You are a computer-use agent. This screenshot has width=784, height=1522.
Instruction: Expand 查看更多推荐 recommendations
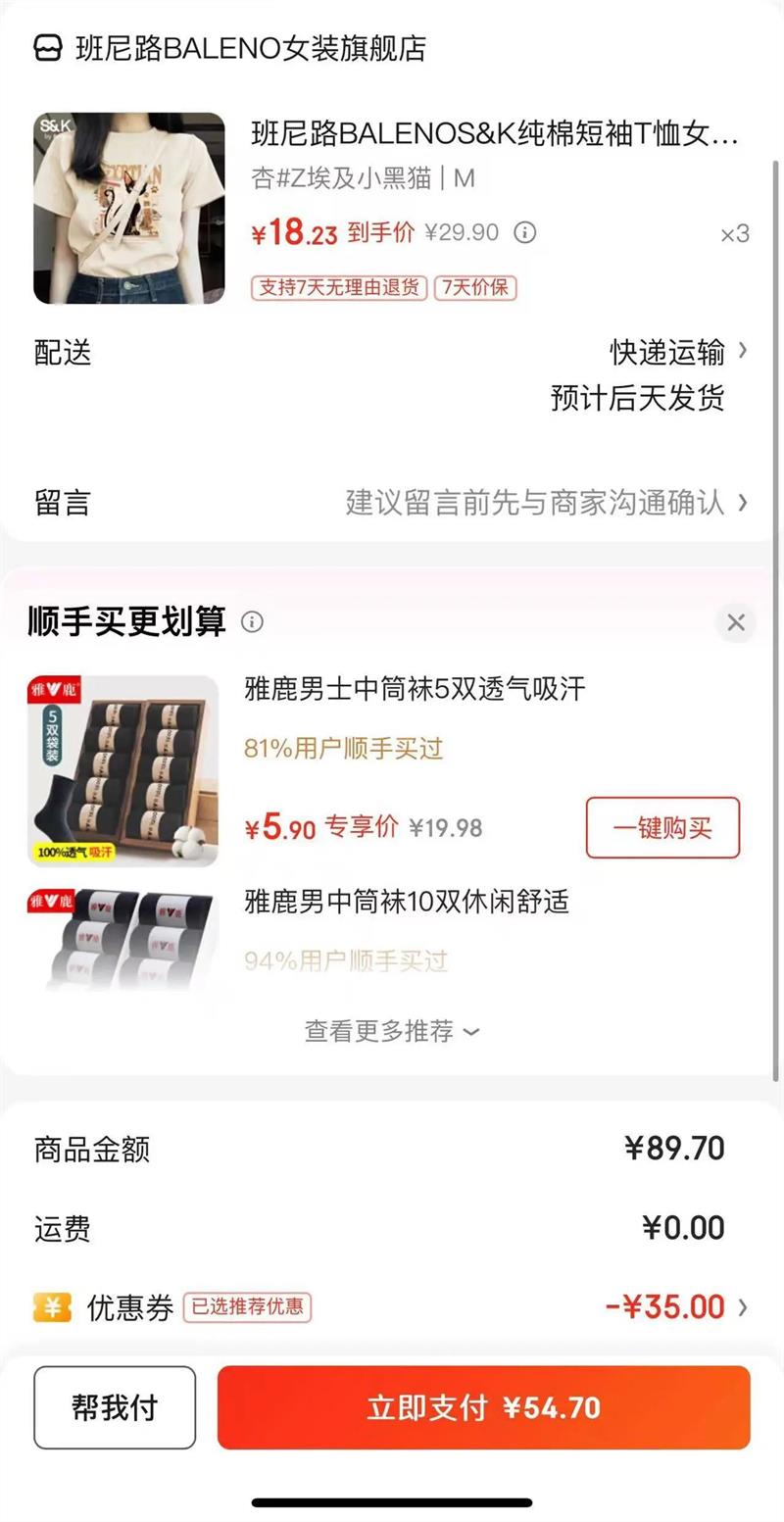pos(392,1031)
